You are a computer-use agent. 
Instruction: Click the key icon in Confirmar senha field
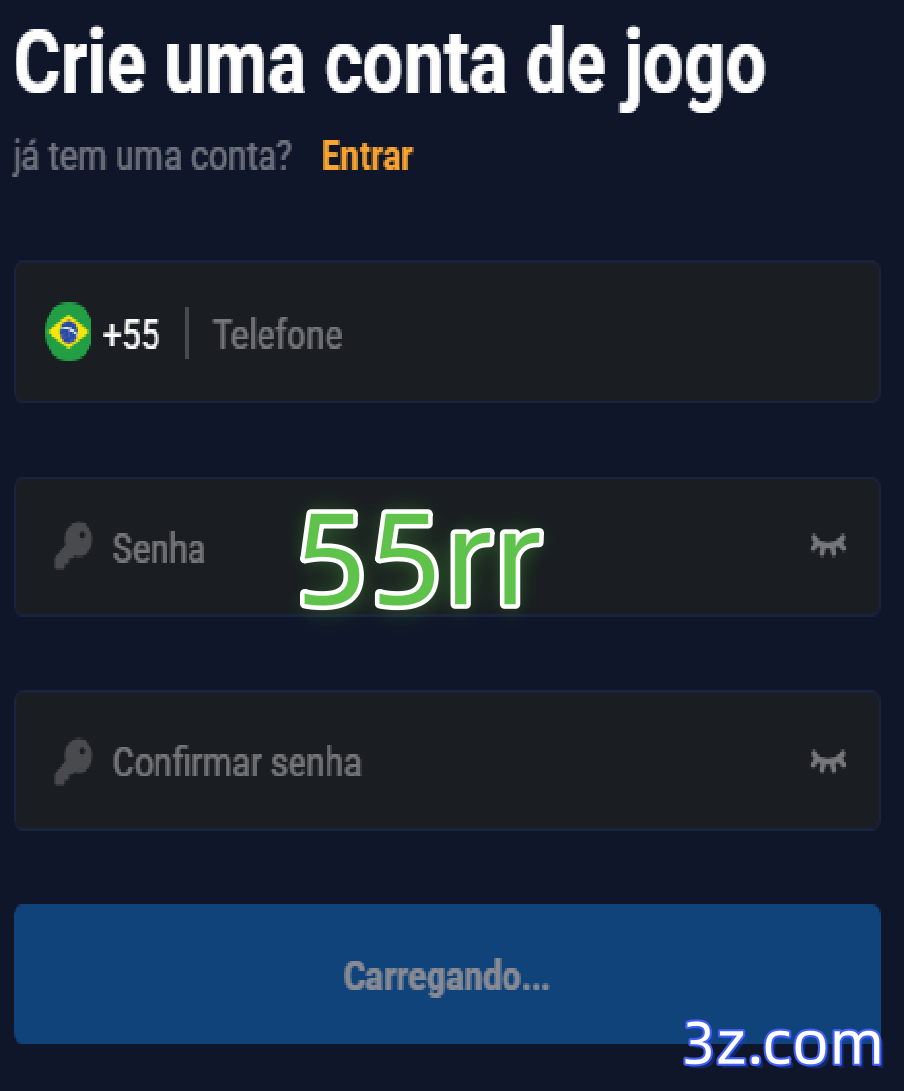point(71,761)
